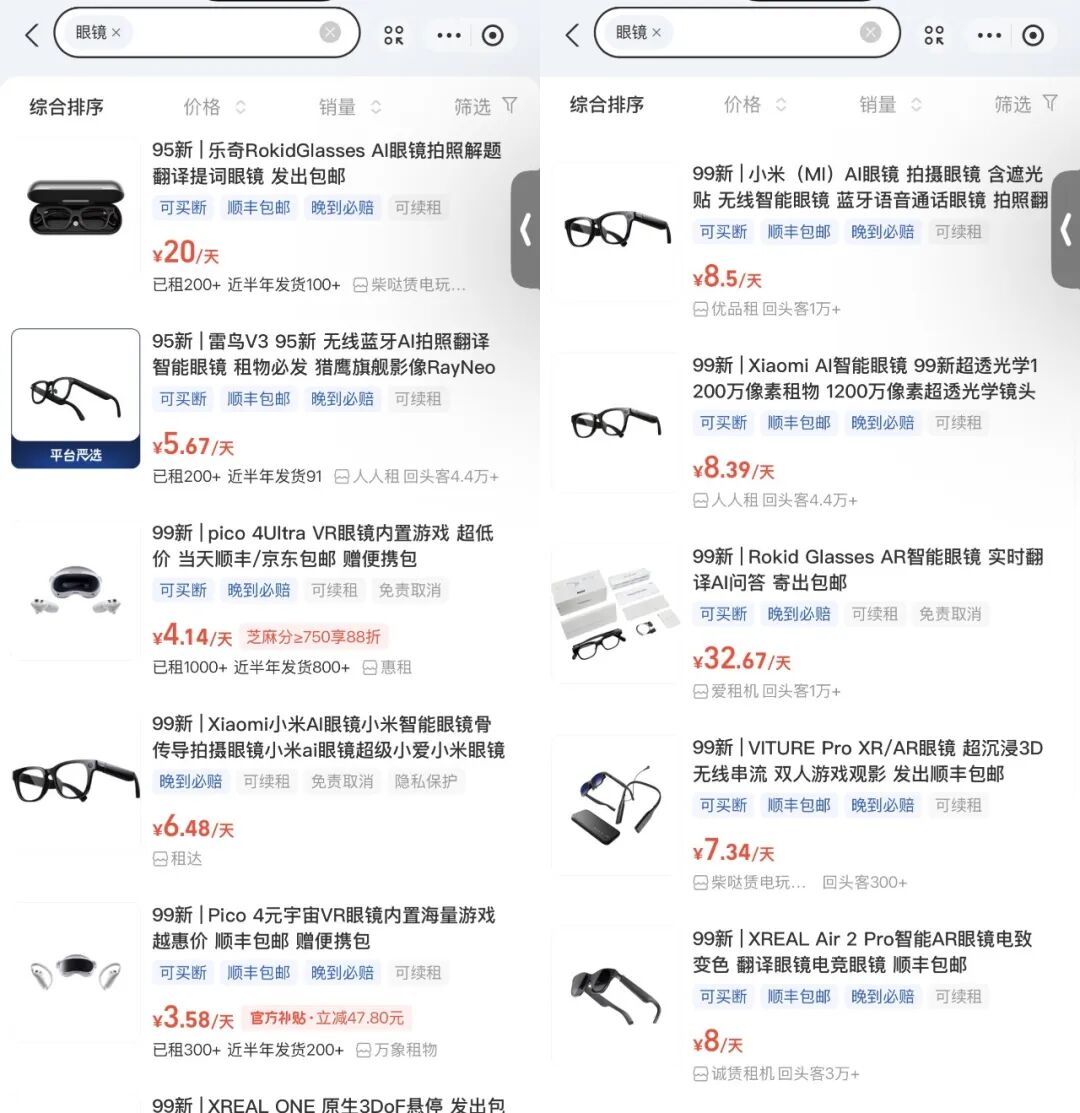Clear the search box with the X icon

coord(330,31)
